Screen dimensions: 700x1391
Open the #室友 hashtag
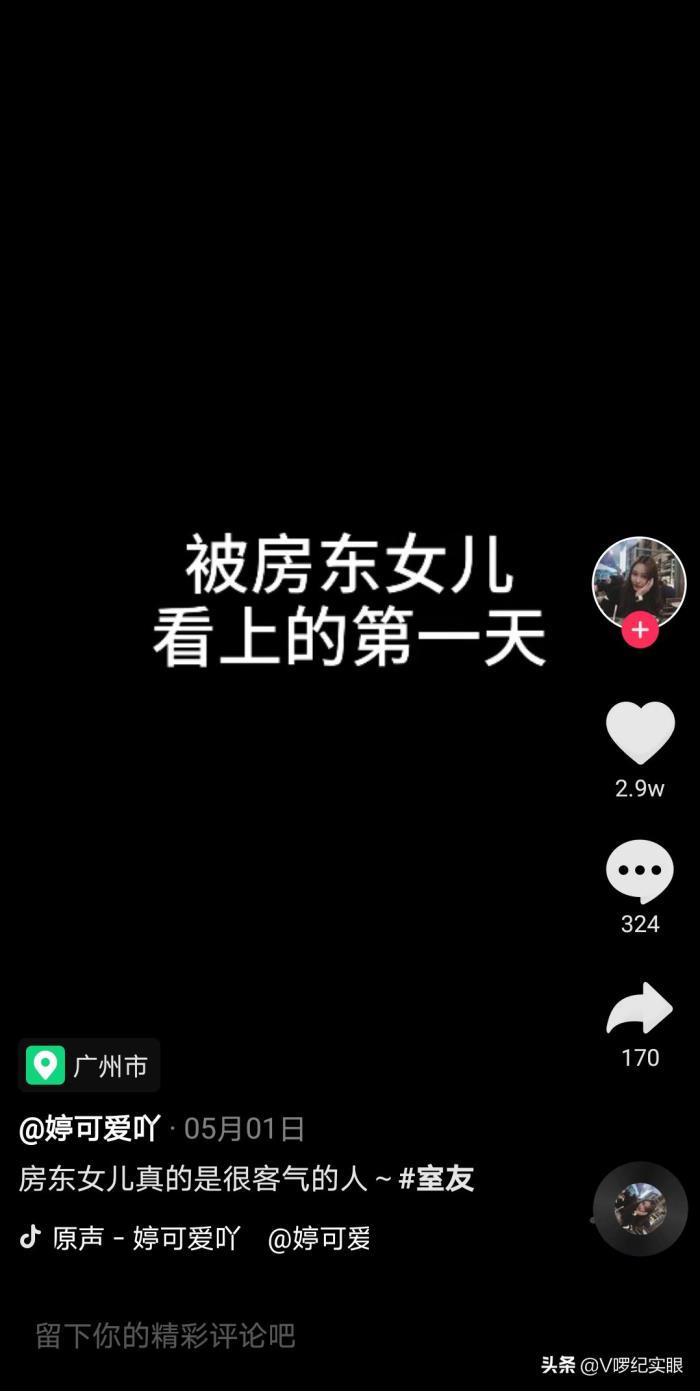(436, 1179)
